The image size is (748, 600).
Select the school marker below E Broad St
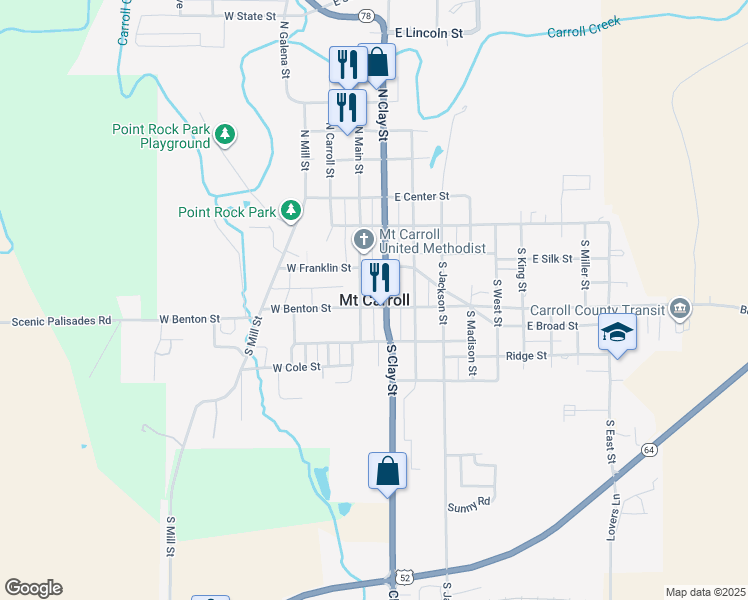click(618, 336)
